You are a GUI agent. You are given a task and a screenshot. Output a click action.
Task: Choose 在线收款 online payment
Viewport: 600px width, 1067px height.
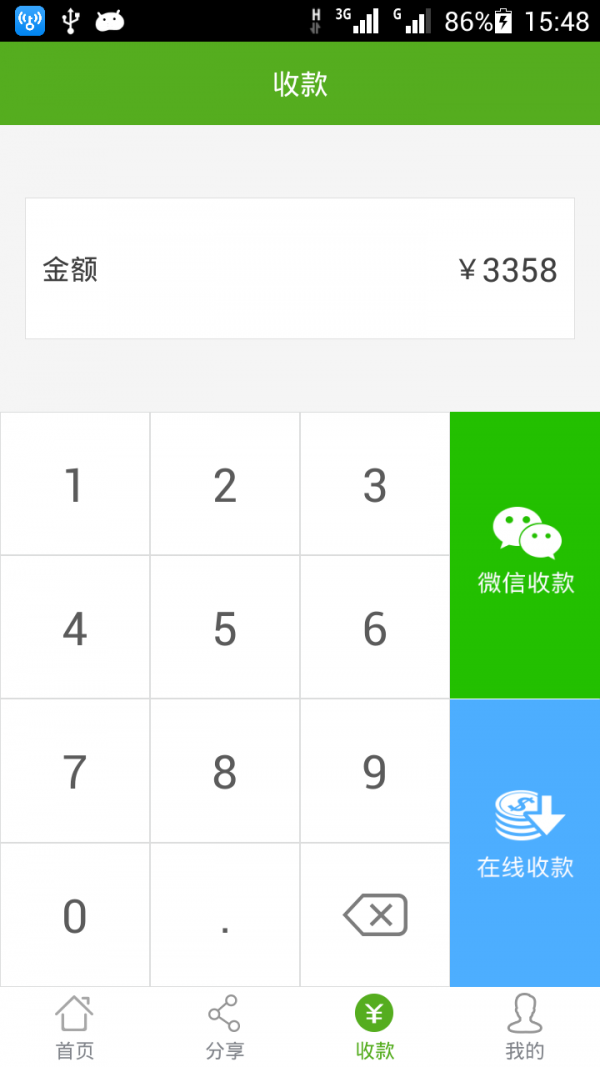(525, 843)
